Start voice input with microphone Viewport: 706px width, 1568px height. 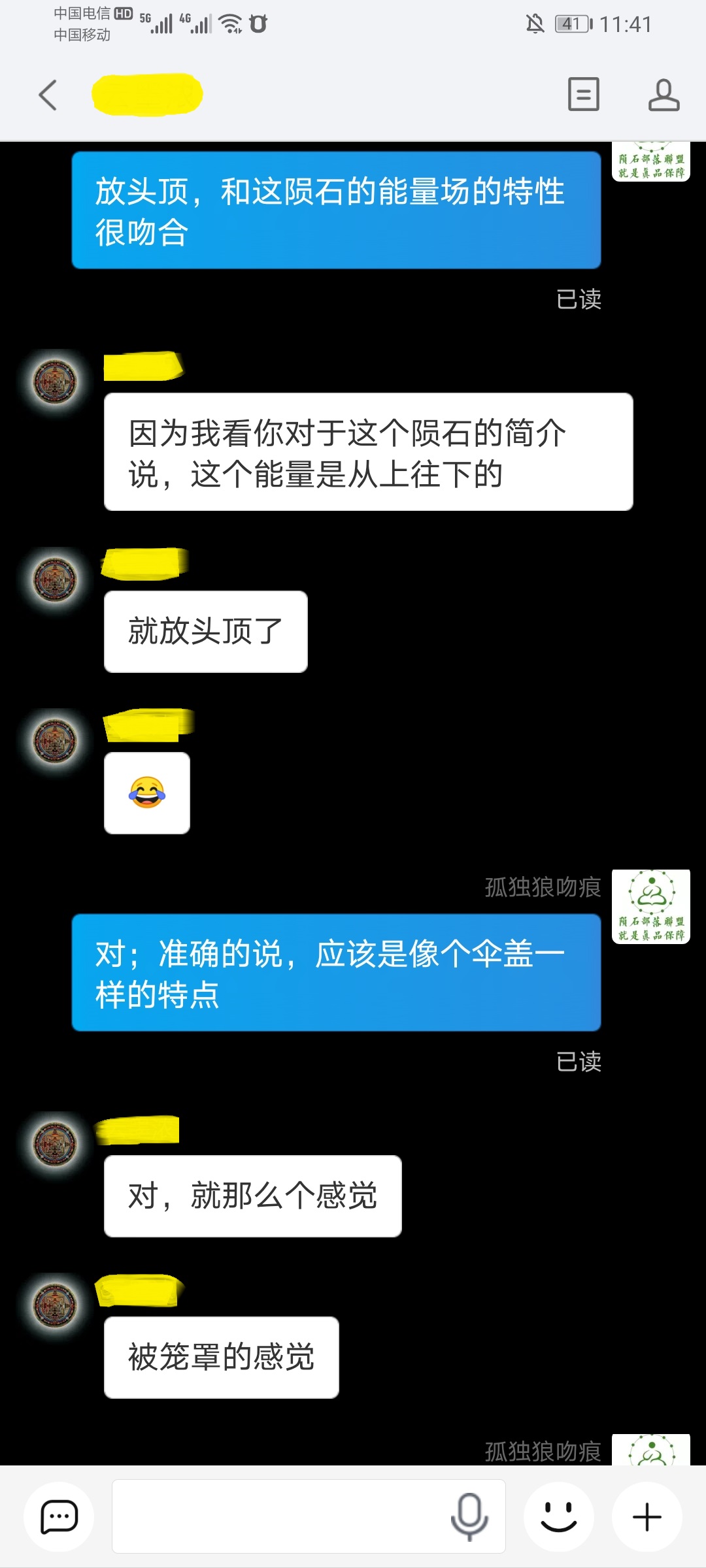point(469,1517)
